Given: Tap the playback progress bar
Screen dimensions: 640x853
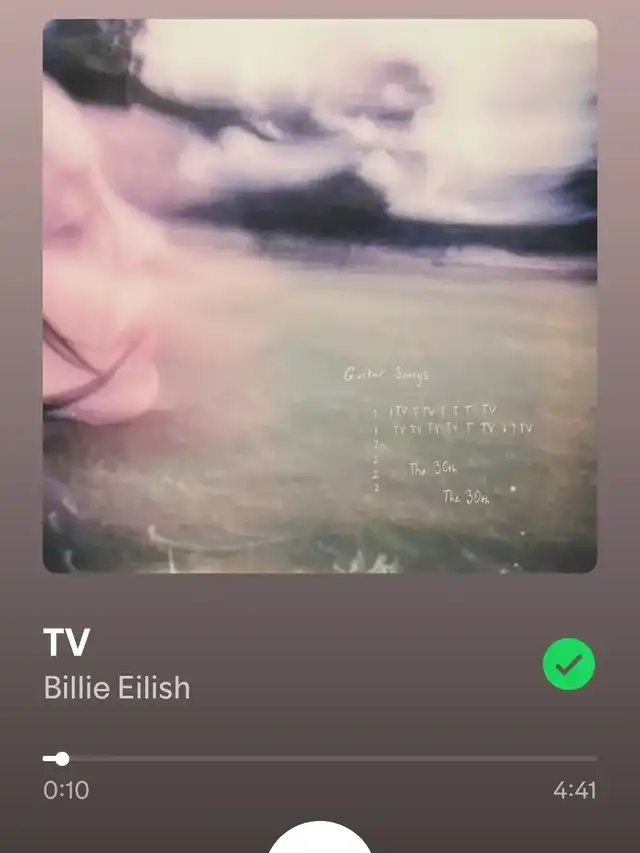Looking at the screenshot, I should coord(320,758).
